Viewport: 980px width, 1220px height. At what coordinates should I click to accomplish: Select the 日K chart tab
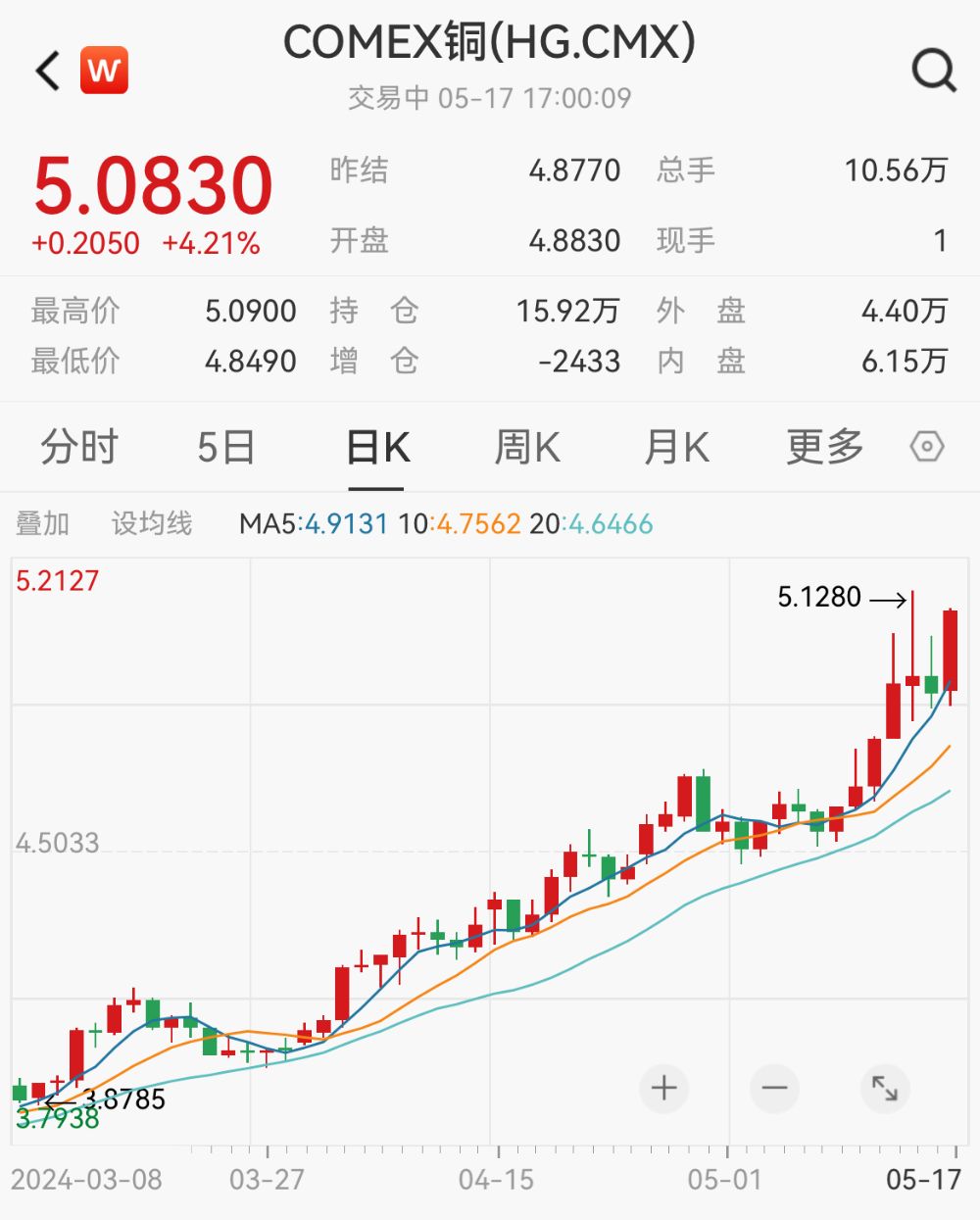click(x=377, y=448)
